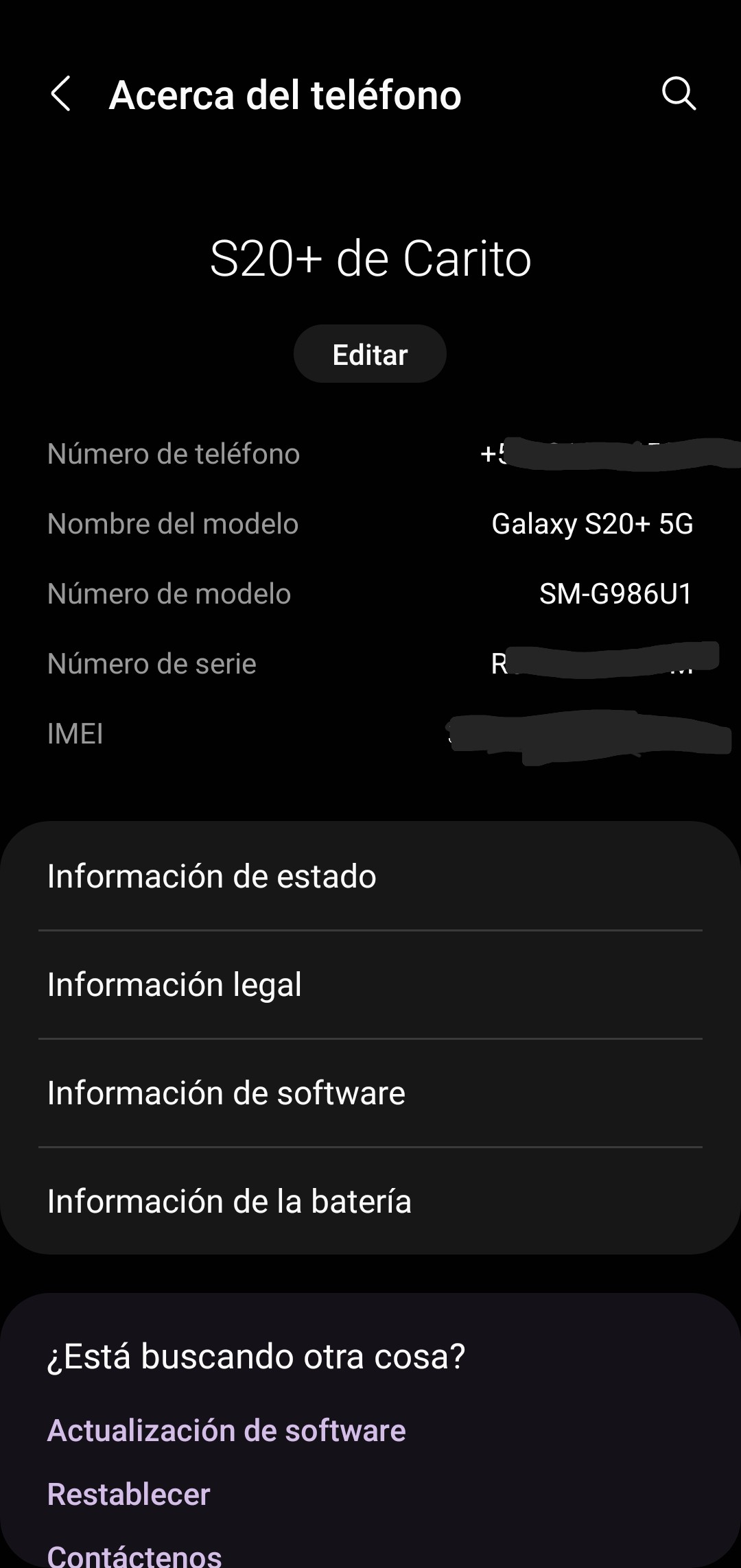Tap the phone number value field
The width and height of the screenshot is (741, 1568).
click(590, 454)
